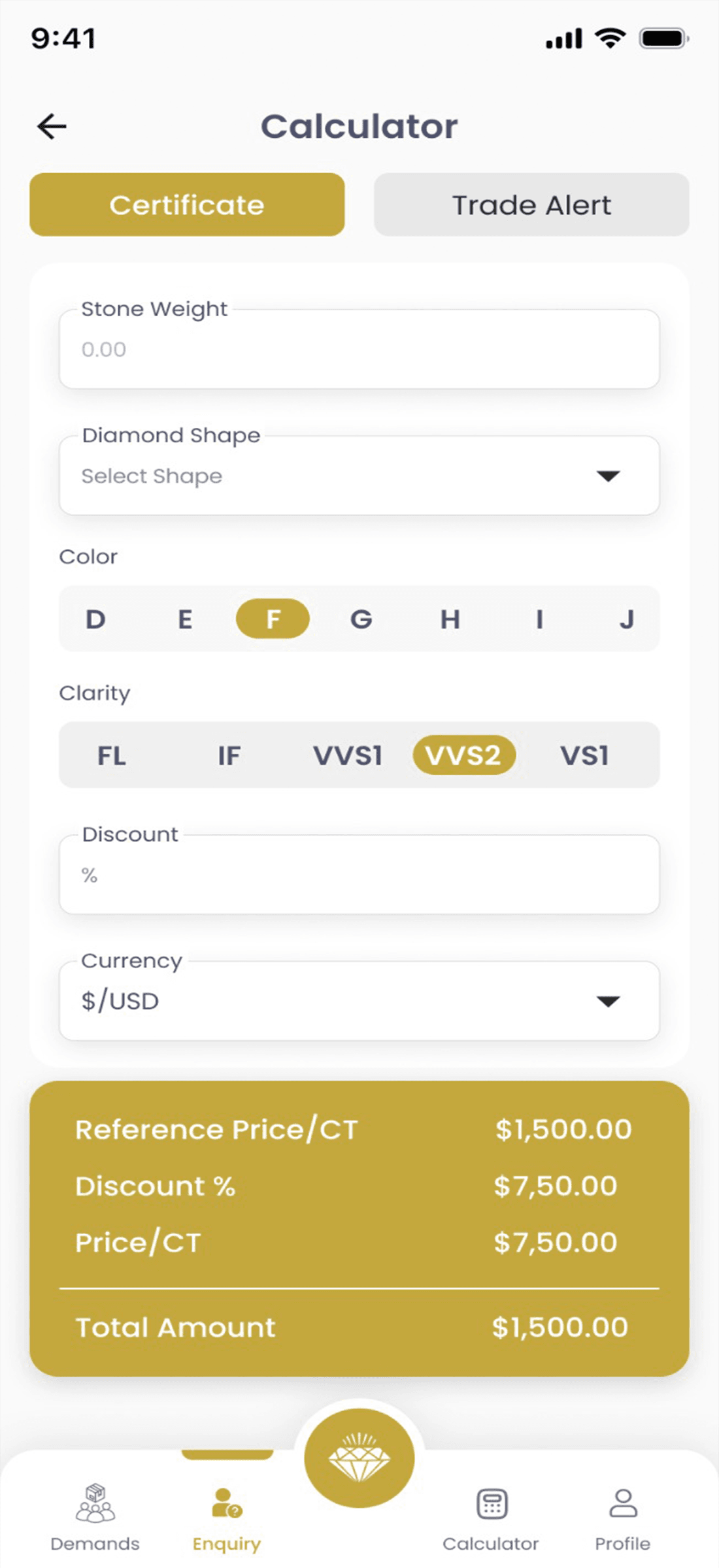Select color grade H chip
The width and height of the screenshot is (719, 1568).
(x=450, y=619)
